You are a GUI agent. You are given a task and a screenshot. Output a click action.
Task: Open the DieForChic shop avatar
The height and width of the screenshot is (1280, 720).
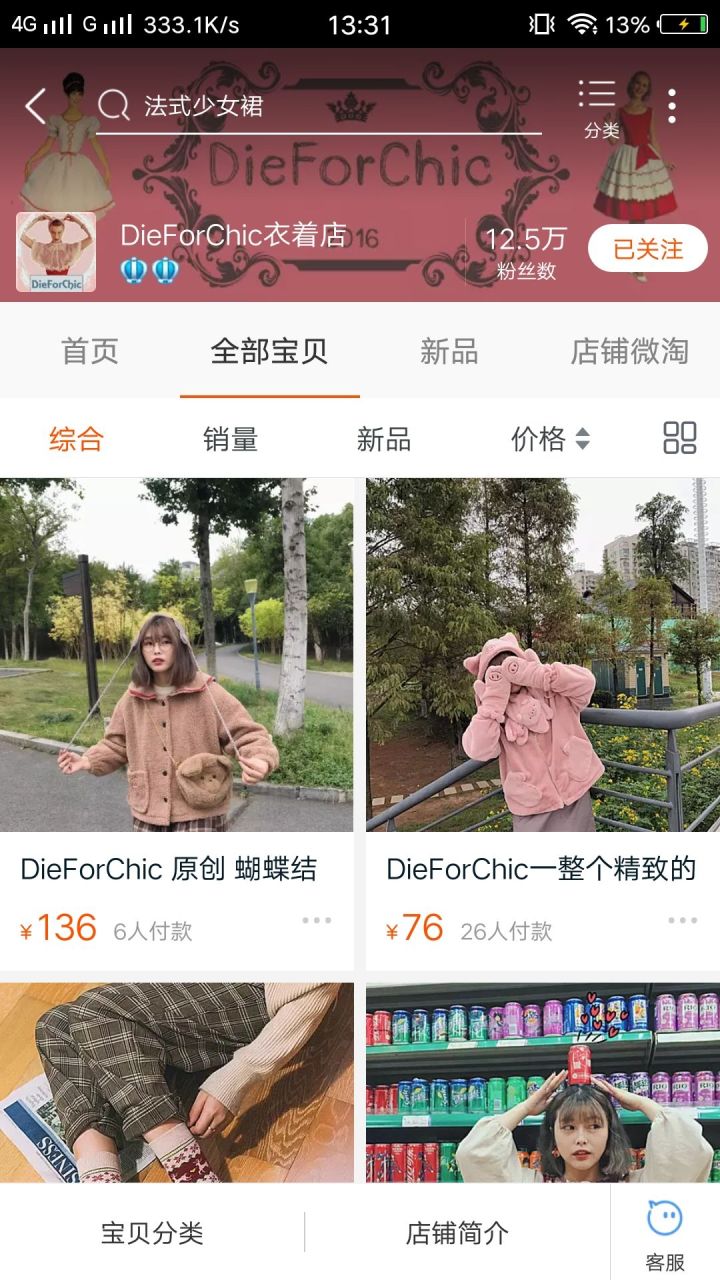pos(56,252)
